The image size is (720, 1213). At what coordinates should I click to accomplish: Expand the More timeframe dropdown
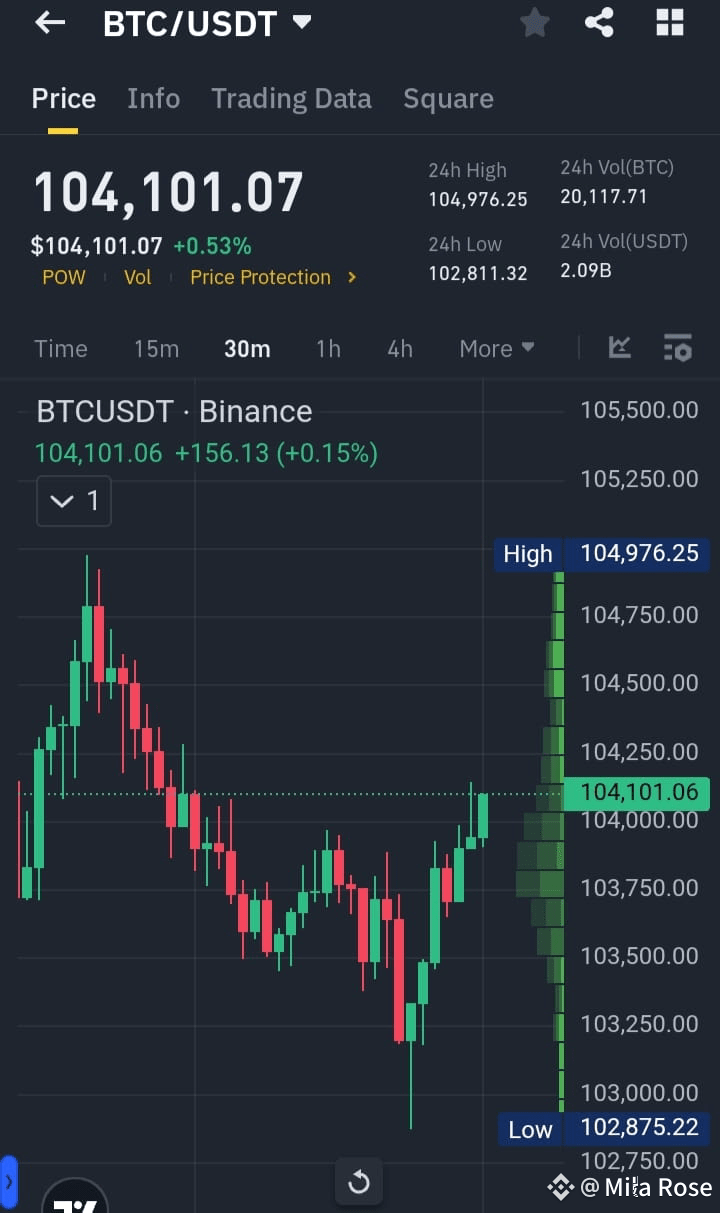coord(496,348)
